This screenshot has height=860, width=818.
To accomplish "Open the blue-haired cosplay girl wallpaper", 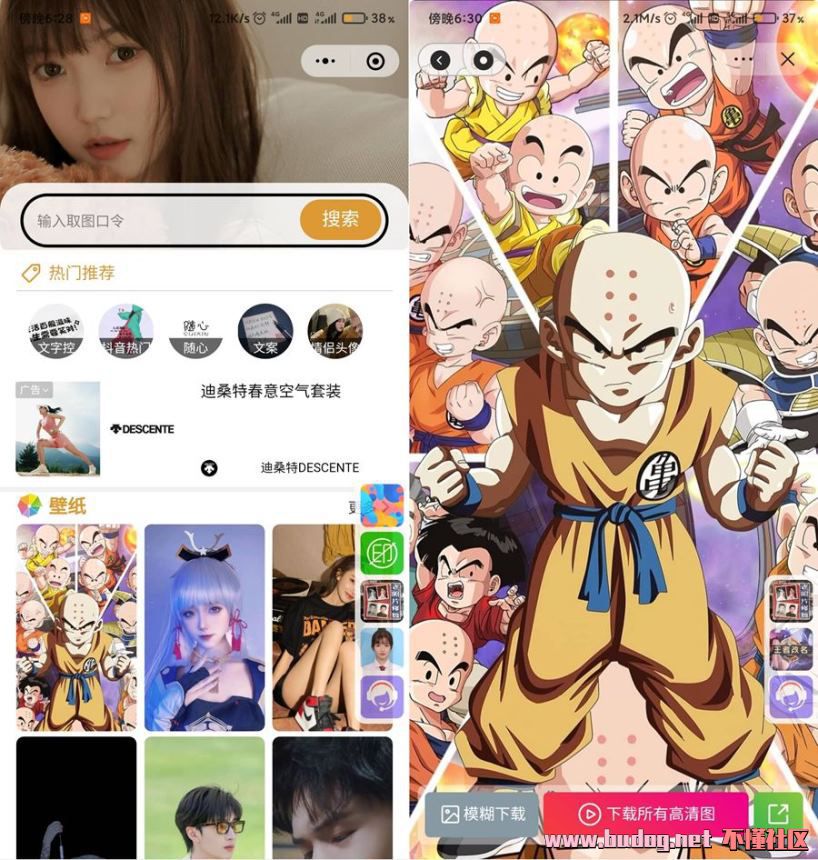I will pyautogui.click(x=204, y=627).
